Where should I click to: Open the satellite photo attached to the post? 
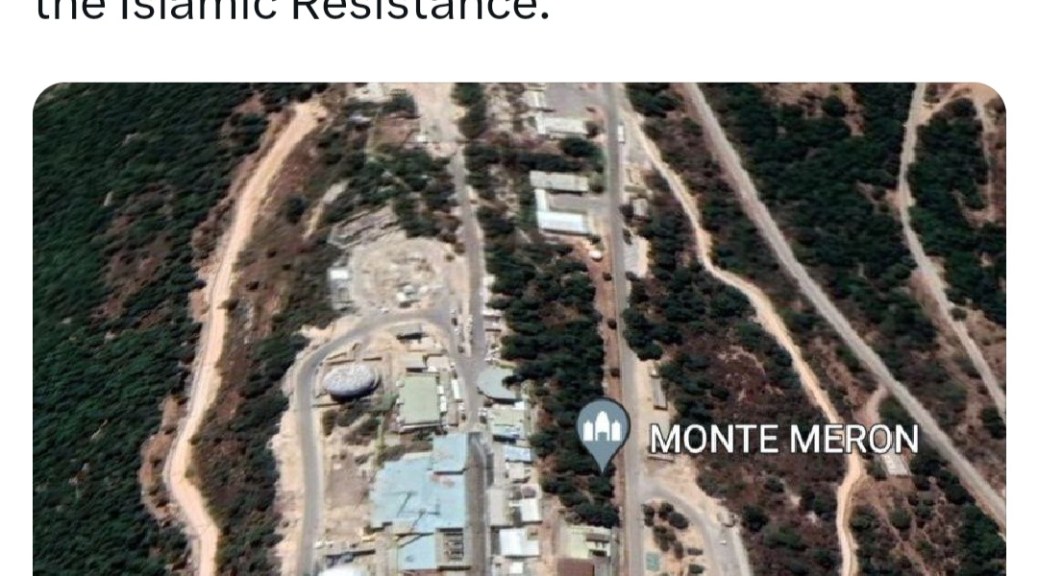click(x=519, y=330)
